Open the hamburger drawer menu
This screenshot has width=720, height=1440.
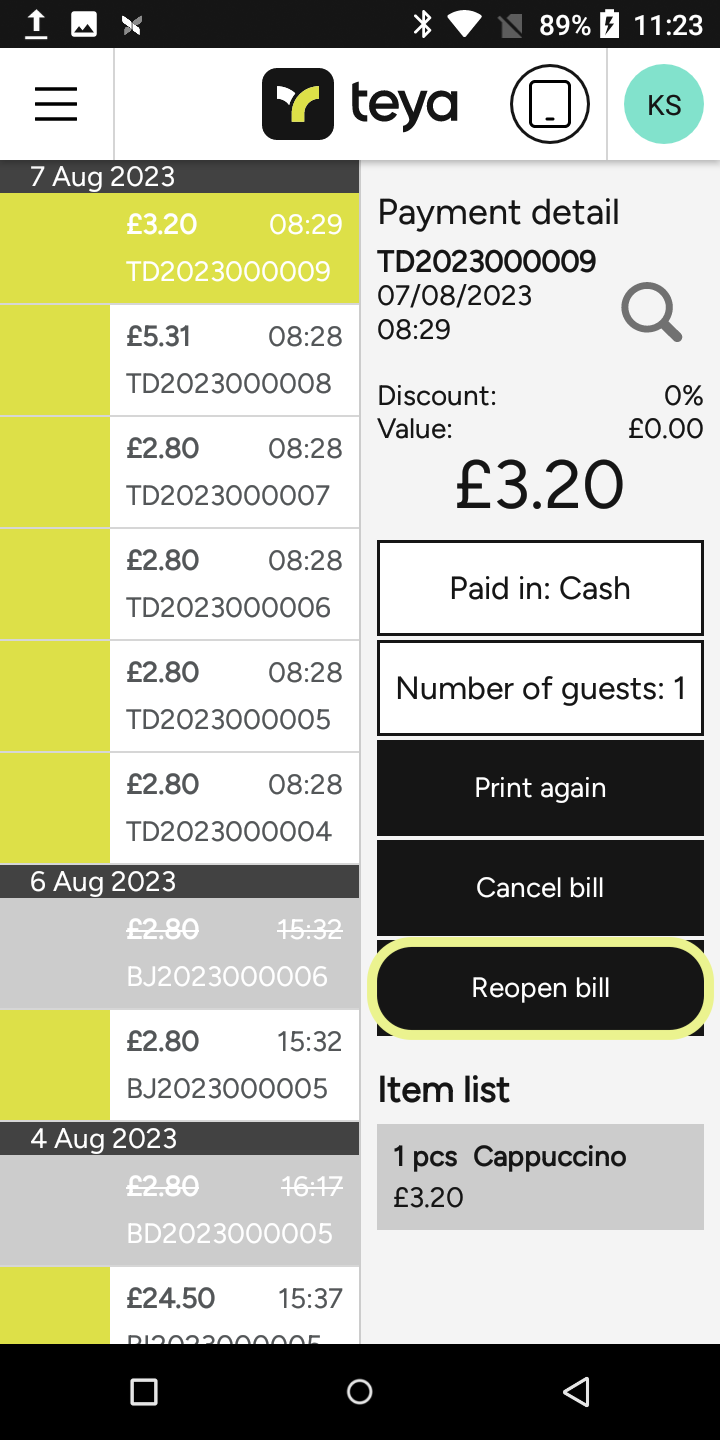[x=56, y=104]
